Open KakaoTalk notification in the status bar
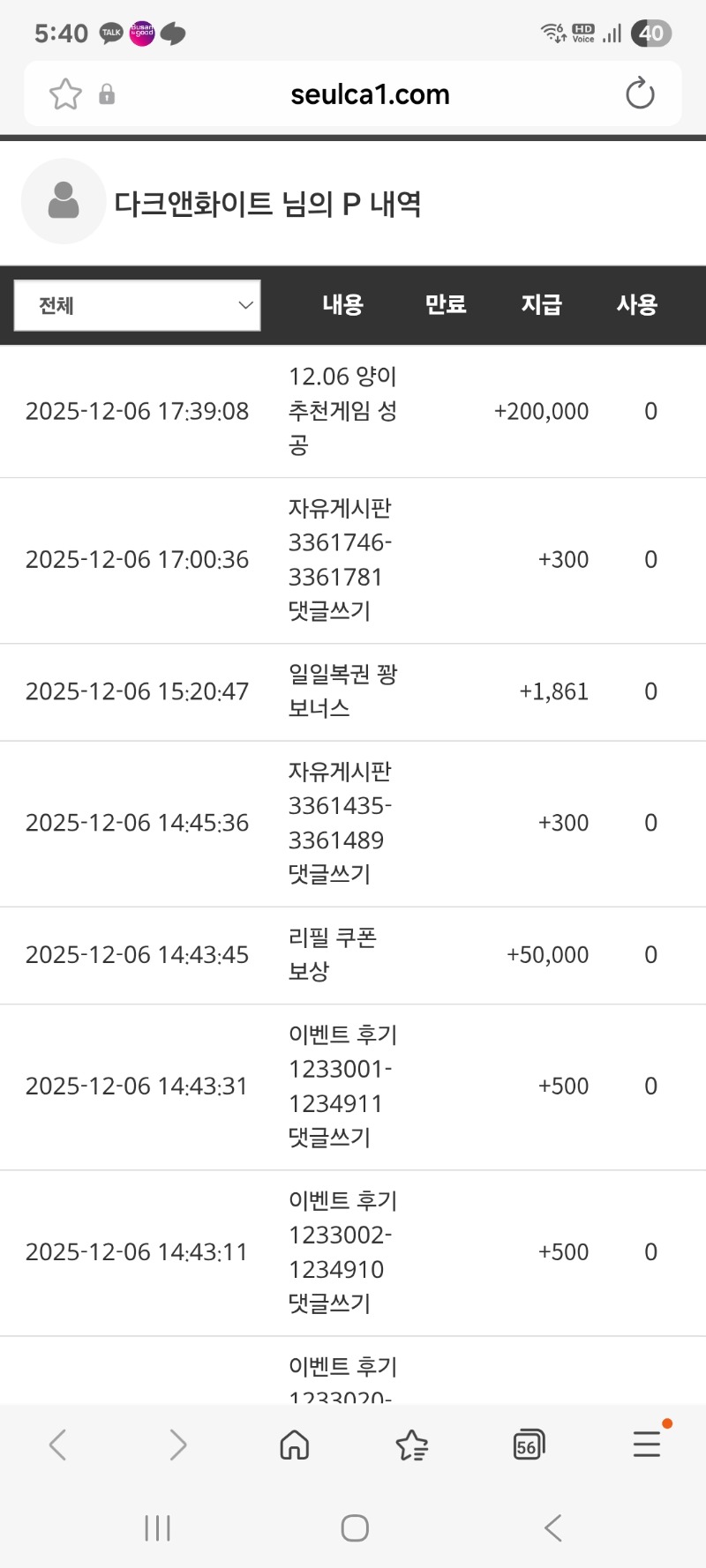This screenshot has width=706, height=1568. 110,32
